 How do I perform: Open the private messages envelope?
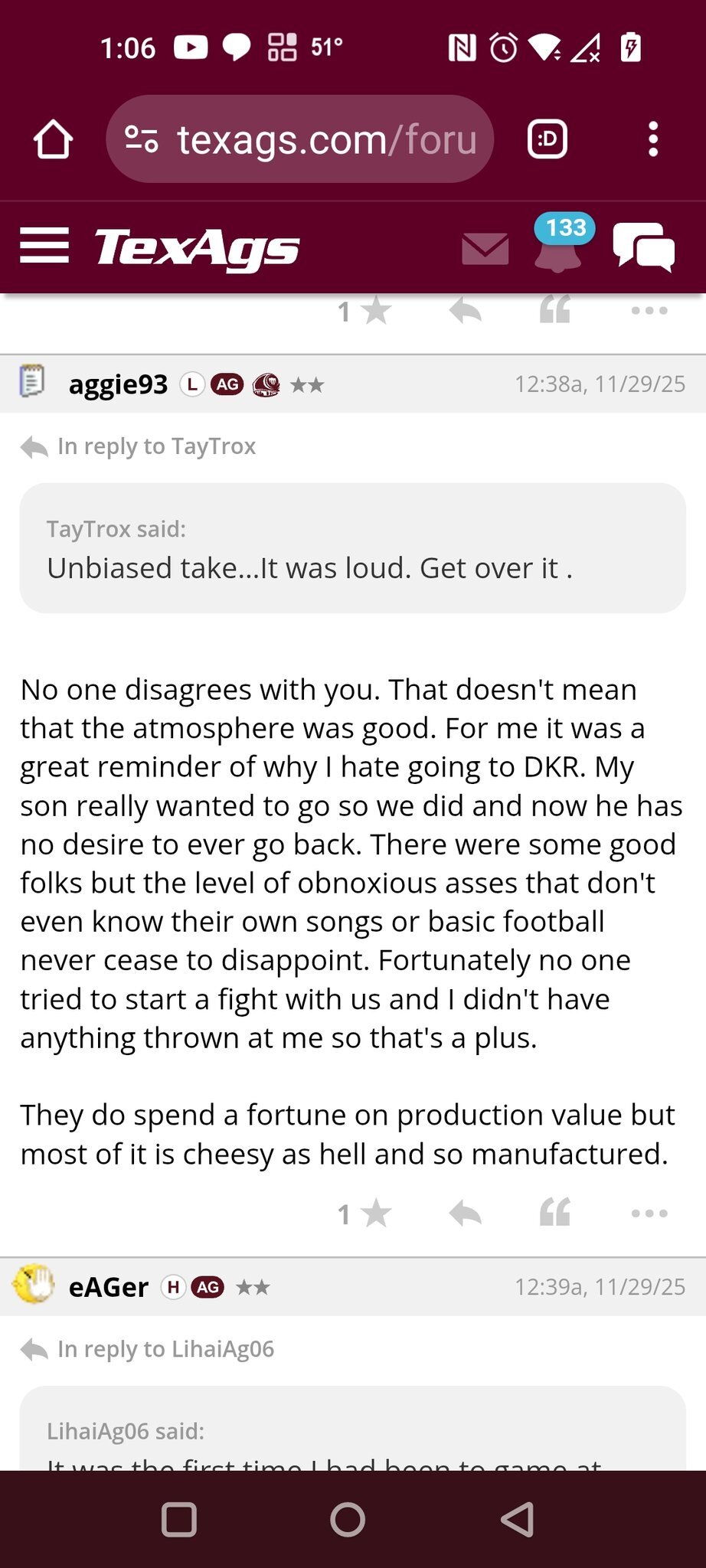(x=485, y=249)
